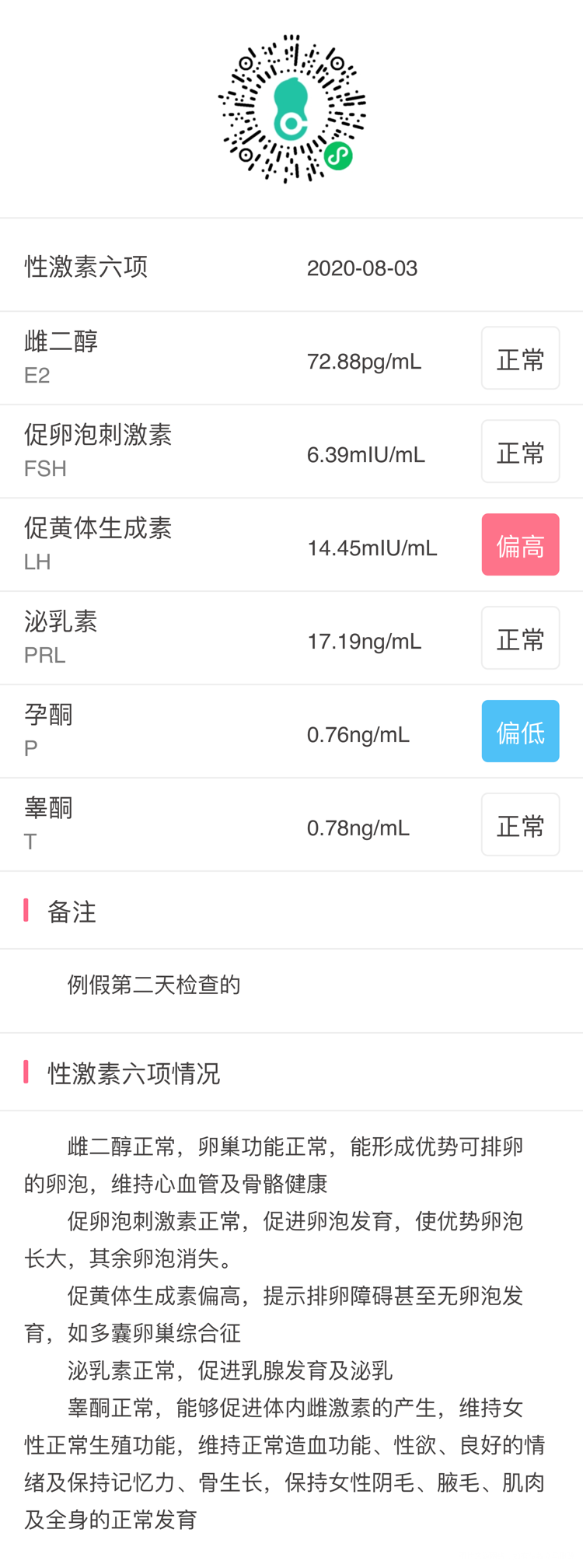Screen dimensions: 583x1568
Task: Tap the 性激素六项 report title
Action: pos(84,266)
